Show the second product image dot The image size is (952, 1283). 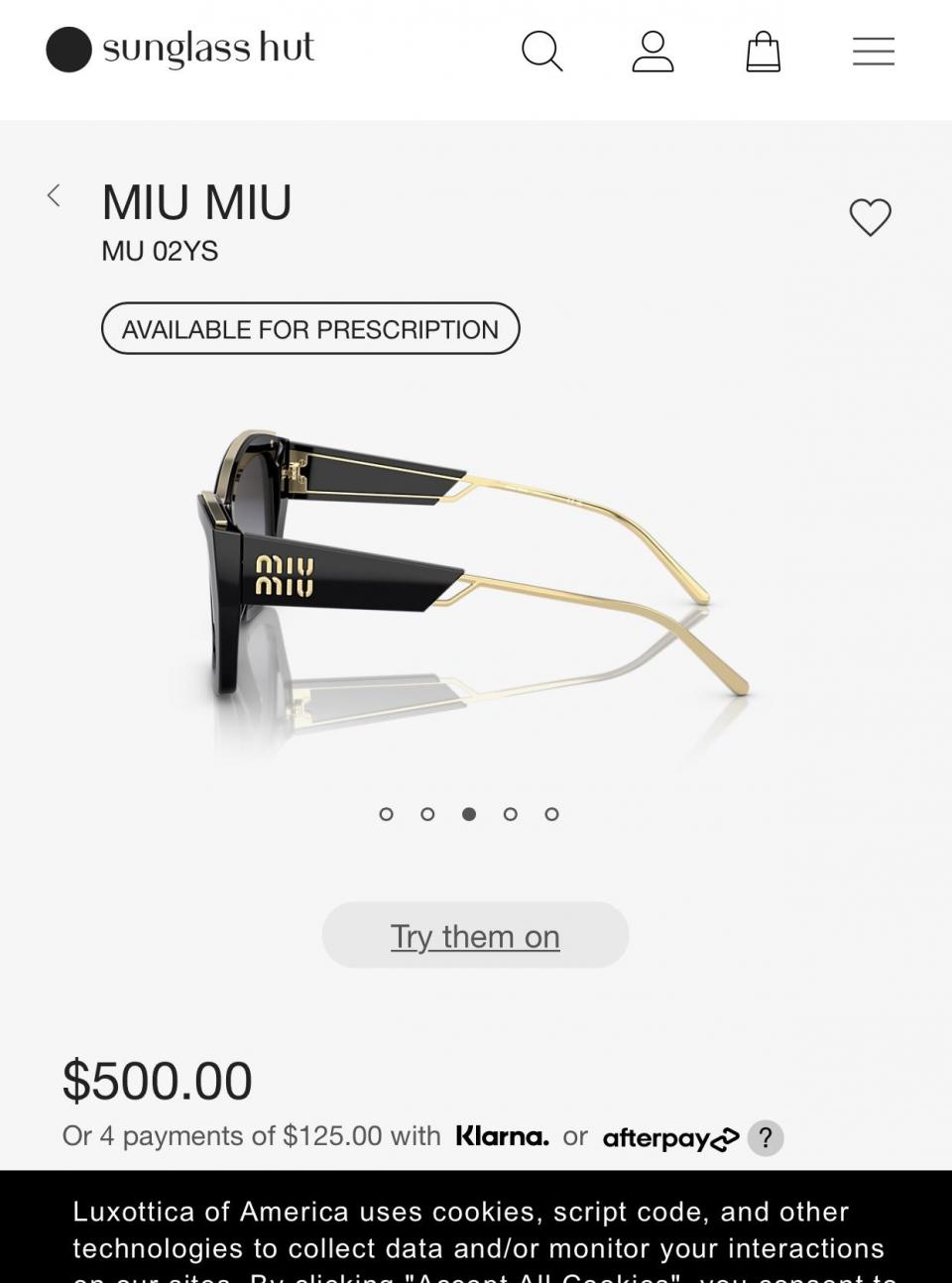(427, 814)
